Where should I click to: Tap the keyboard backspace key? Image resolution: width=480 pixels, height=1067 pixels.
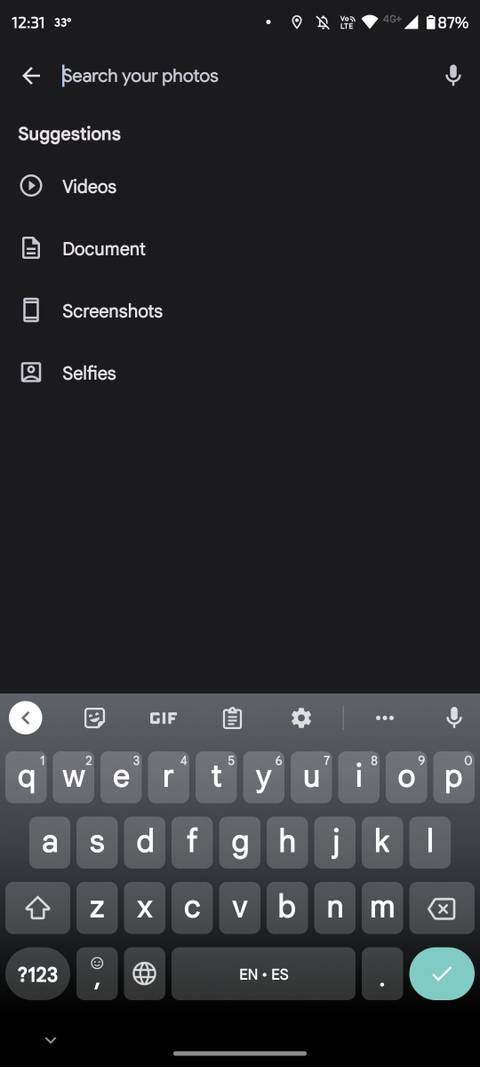441,908
